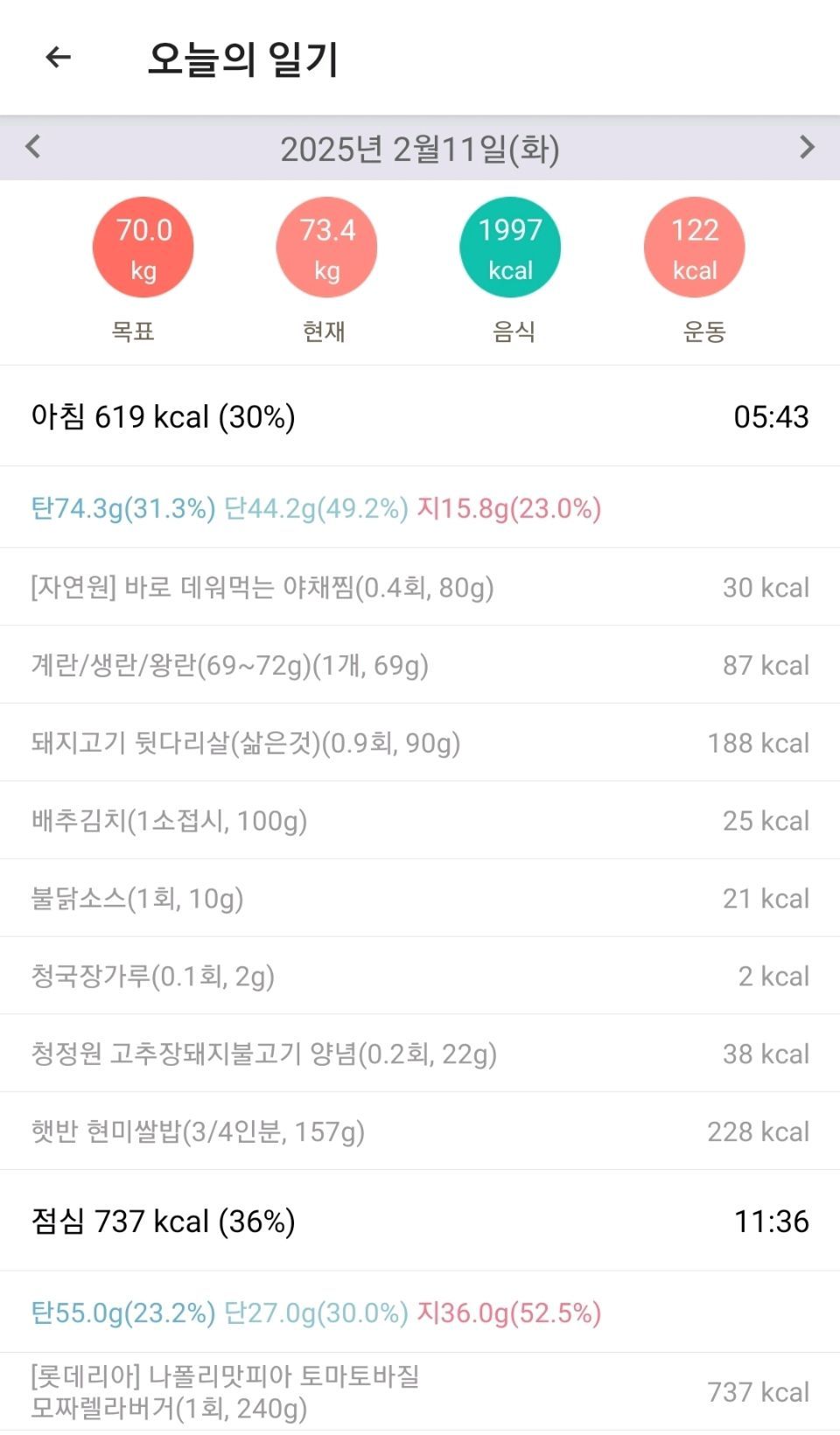Image resolution: width=840 pixels, height=1435 pixels.
Task: Tap the 70.0 kg goal weight circle
Action: pyautogui.click(x=143, y=248)
